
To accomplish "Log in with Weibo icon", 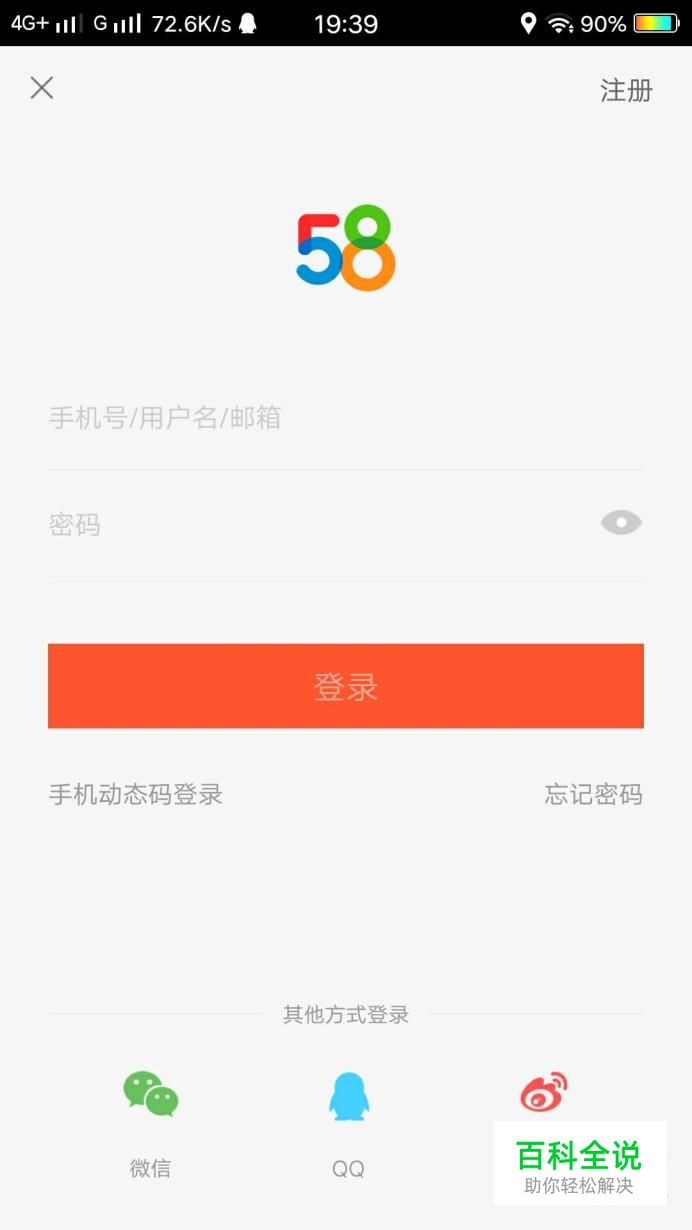I will tap(544, 1093).
